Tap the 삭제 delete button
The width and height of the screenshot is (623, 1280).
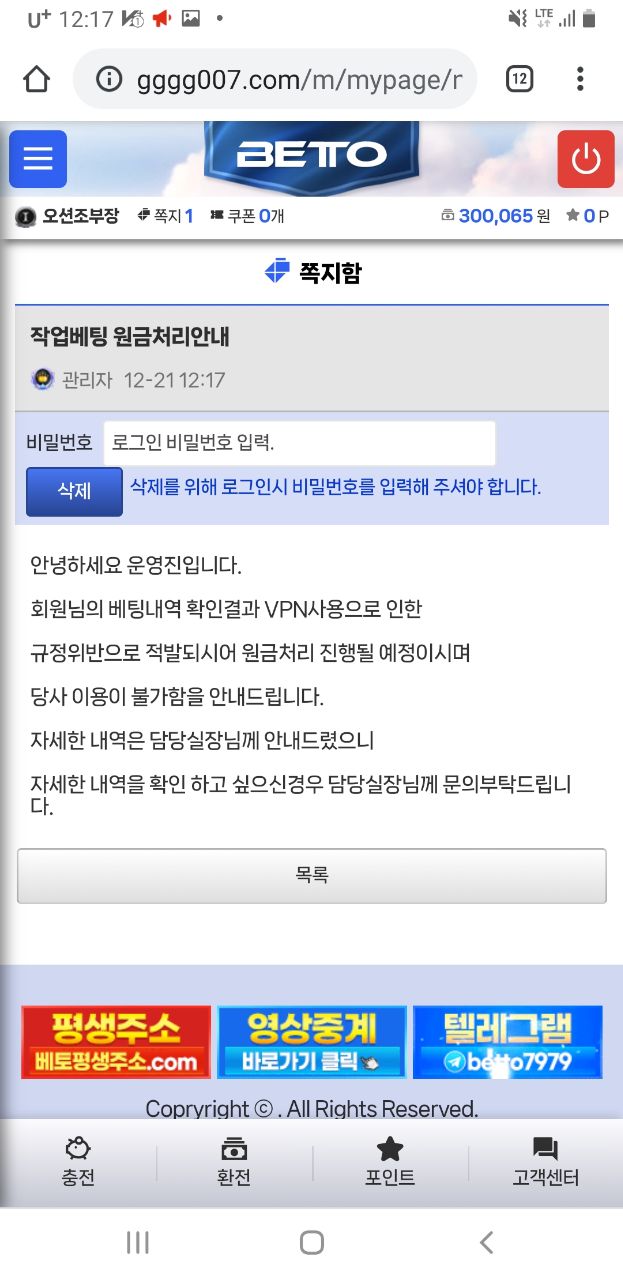[74, 491]
